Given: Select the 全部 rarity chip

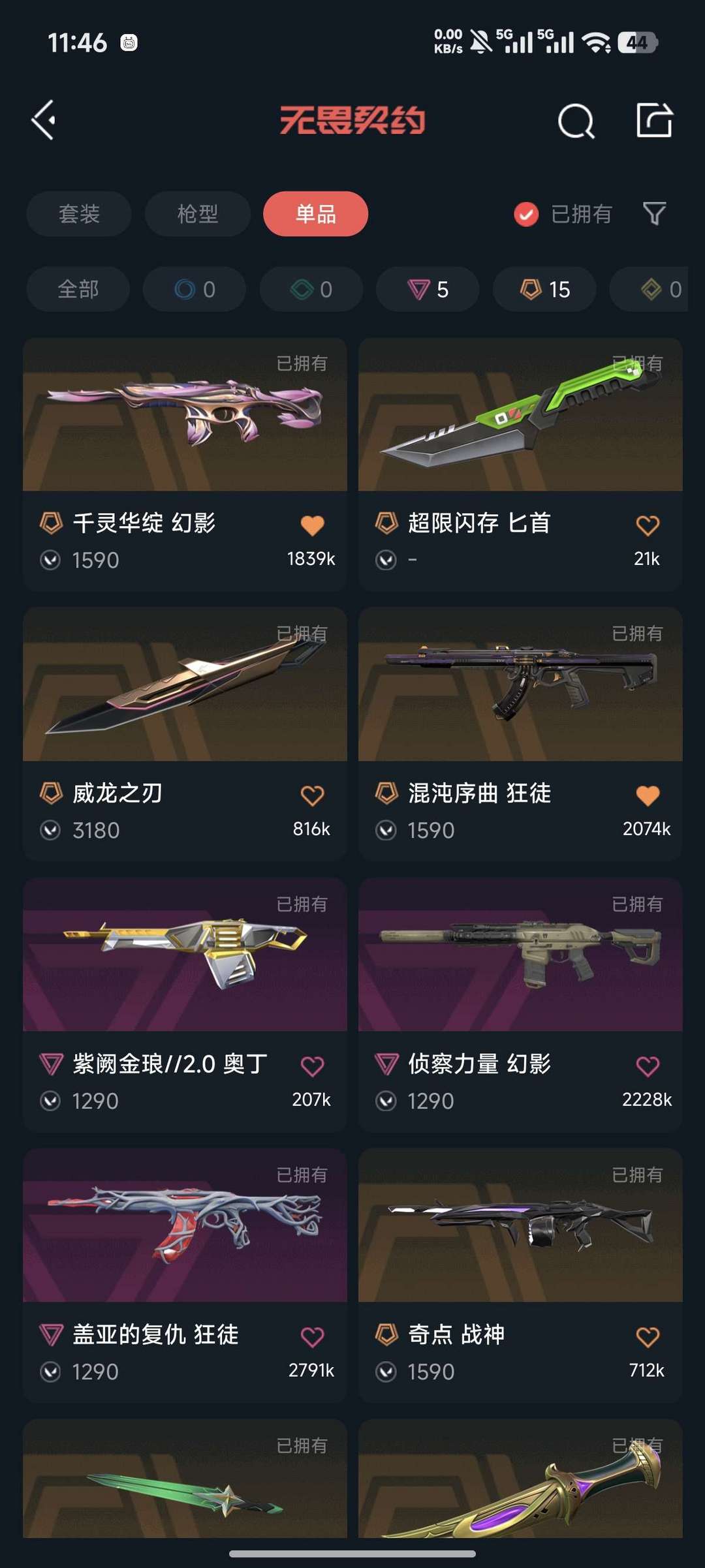Looking at the screenshot, I should 78,289.
